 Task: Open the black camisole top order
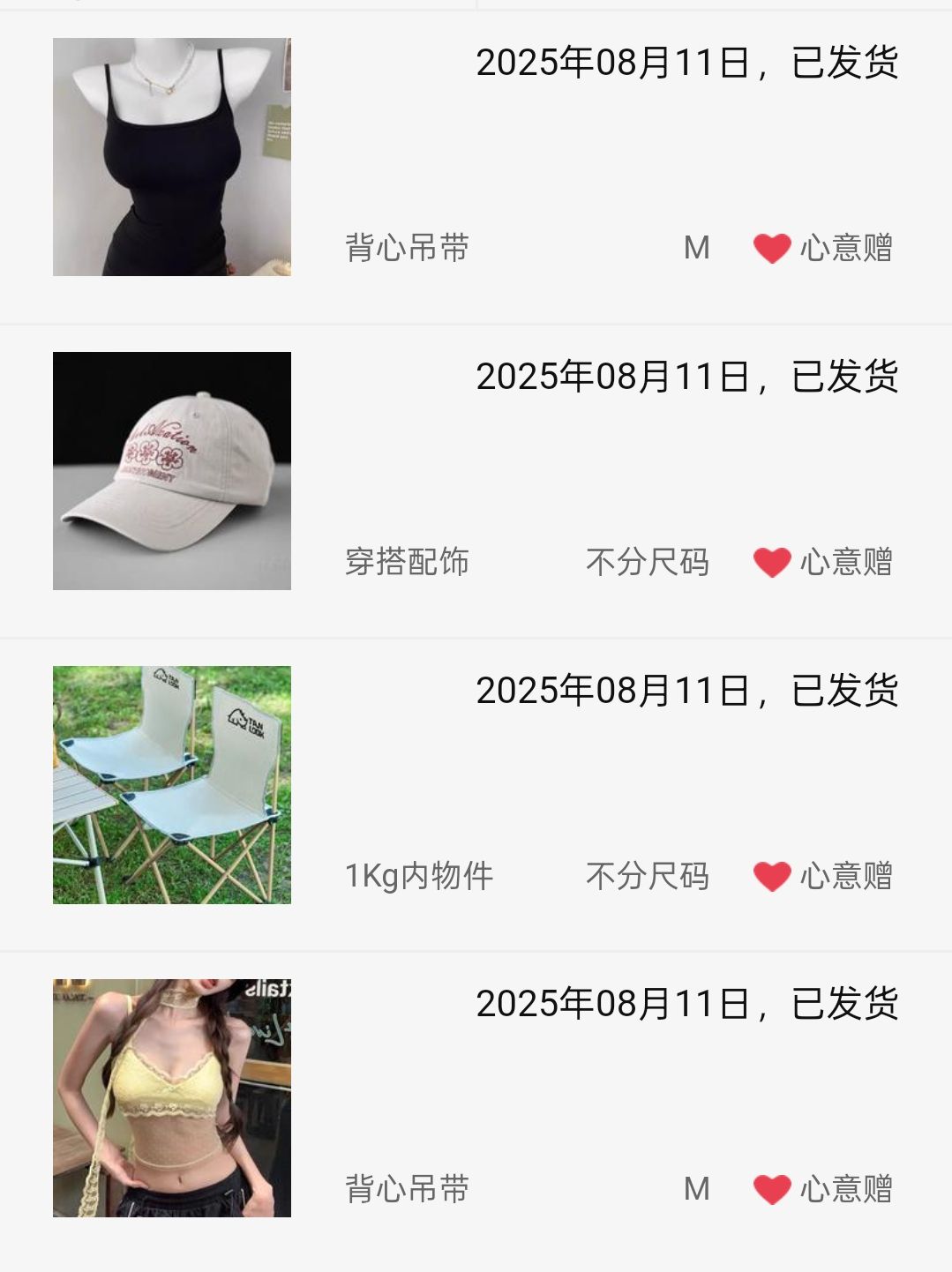(x=172, y=157)
